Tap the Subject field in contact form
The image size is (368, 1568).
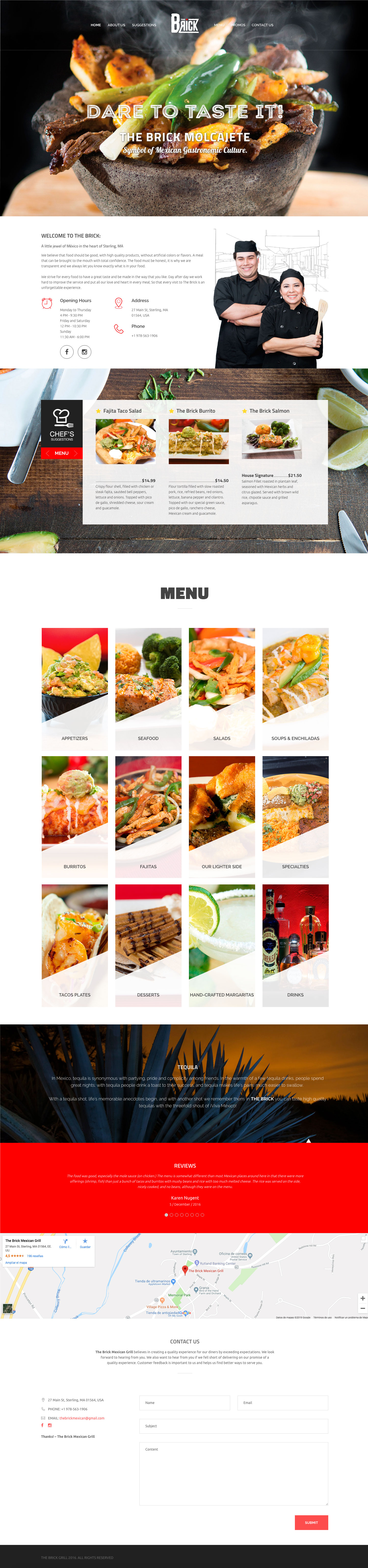point(233,1426)
